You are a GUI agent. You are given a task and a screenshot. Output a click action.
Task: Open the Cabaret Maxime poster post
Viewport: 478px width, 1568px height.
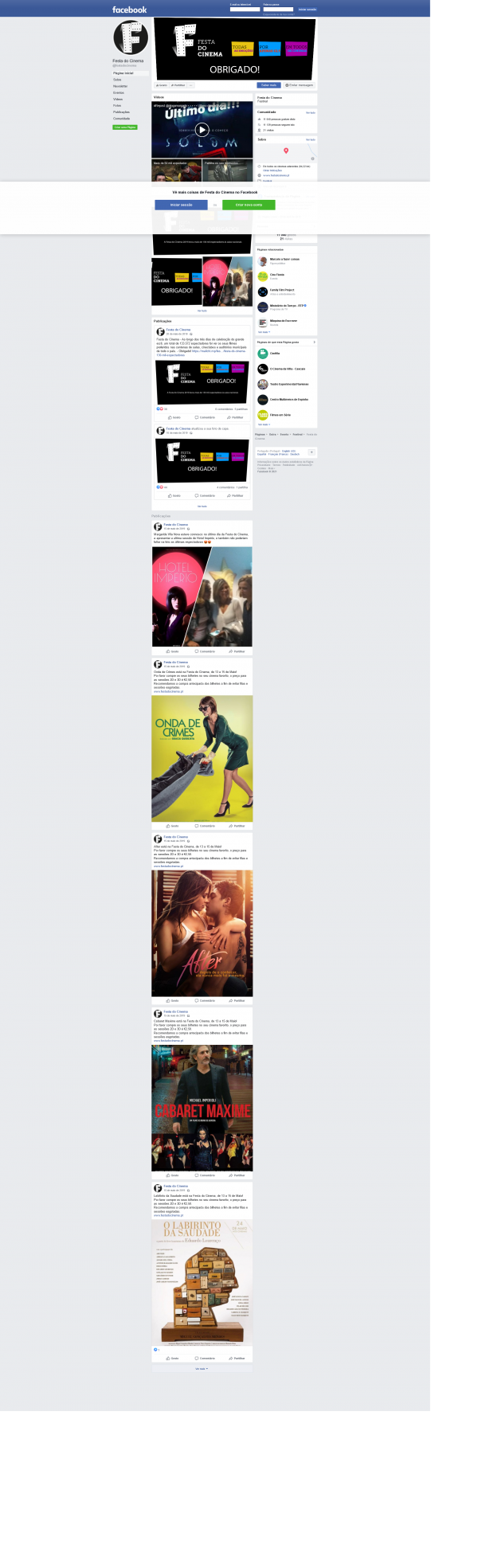[x=202, y=1107]
